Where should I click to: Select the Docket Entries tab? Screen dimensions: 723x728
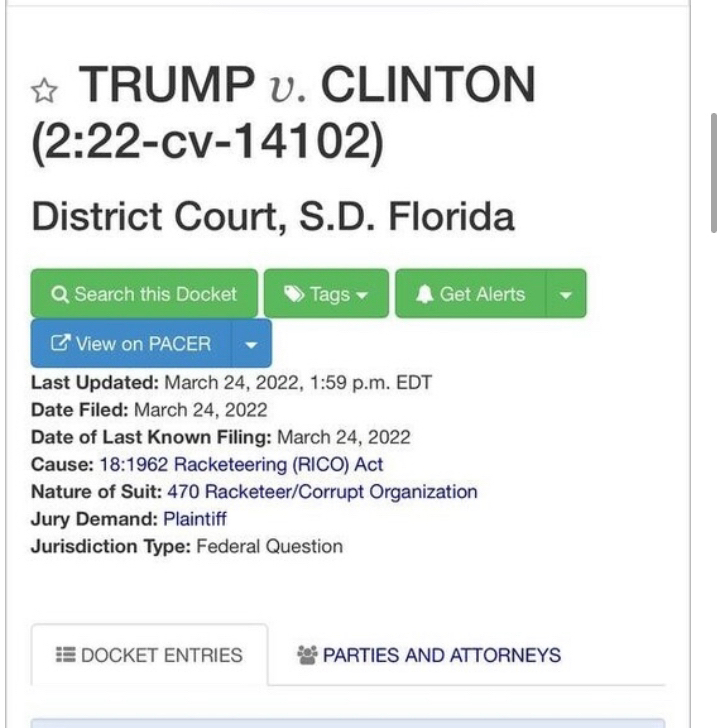[x=149, y=655]
